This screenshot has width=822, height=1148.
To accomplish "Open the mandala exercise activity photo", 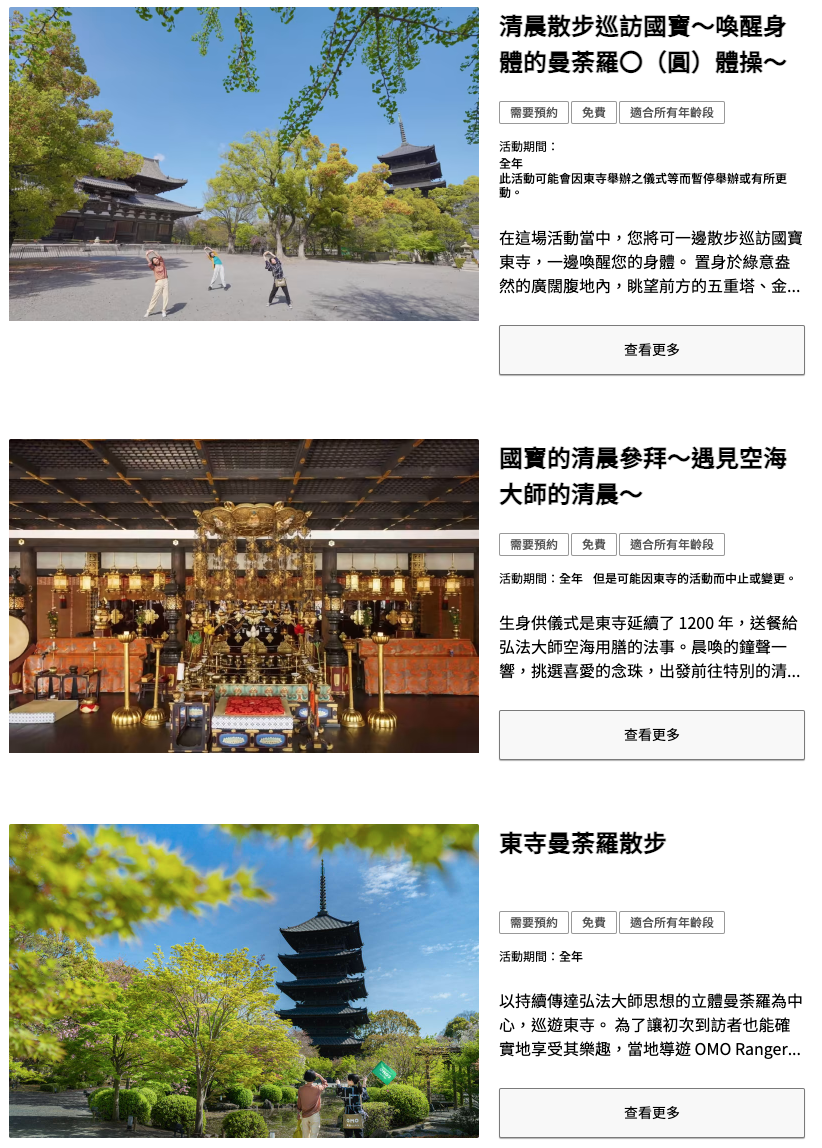I will coord(244,164).
